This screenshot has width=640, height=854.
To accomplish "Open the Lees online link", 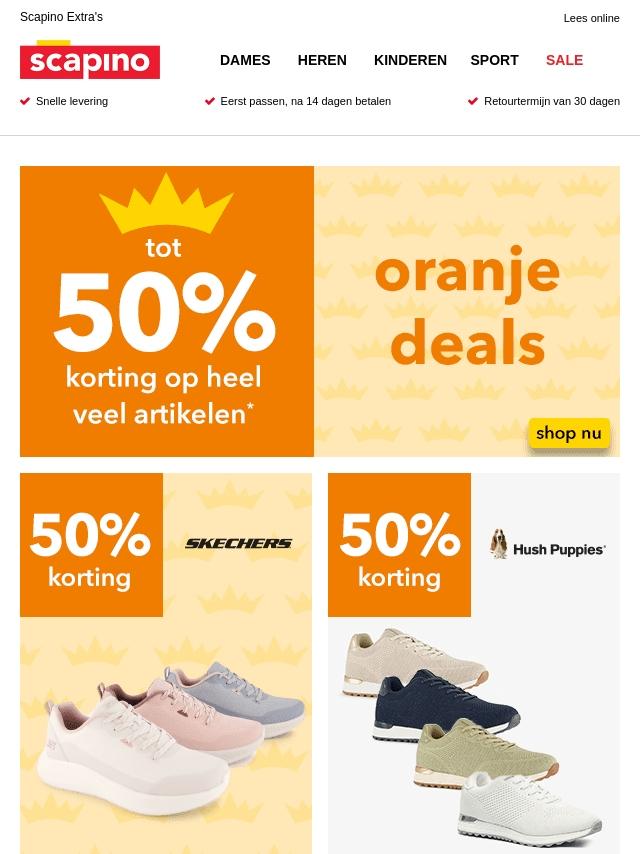I will [x=591, y=18].
